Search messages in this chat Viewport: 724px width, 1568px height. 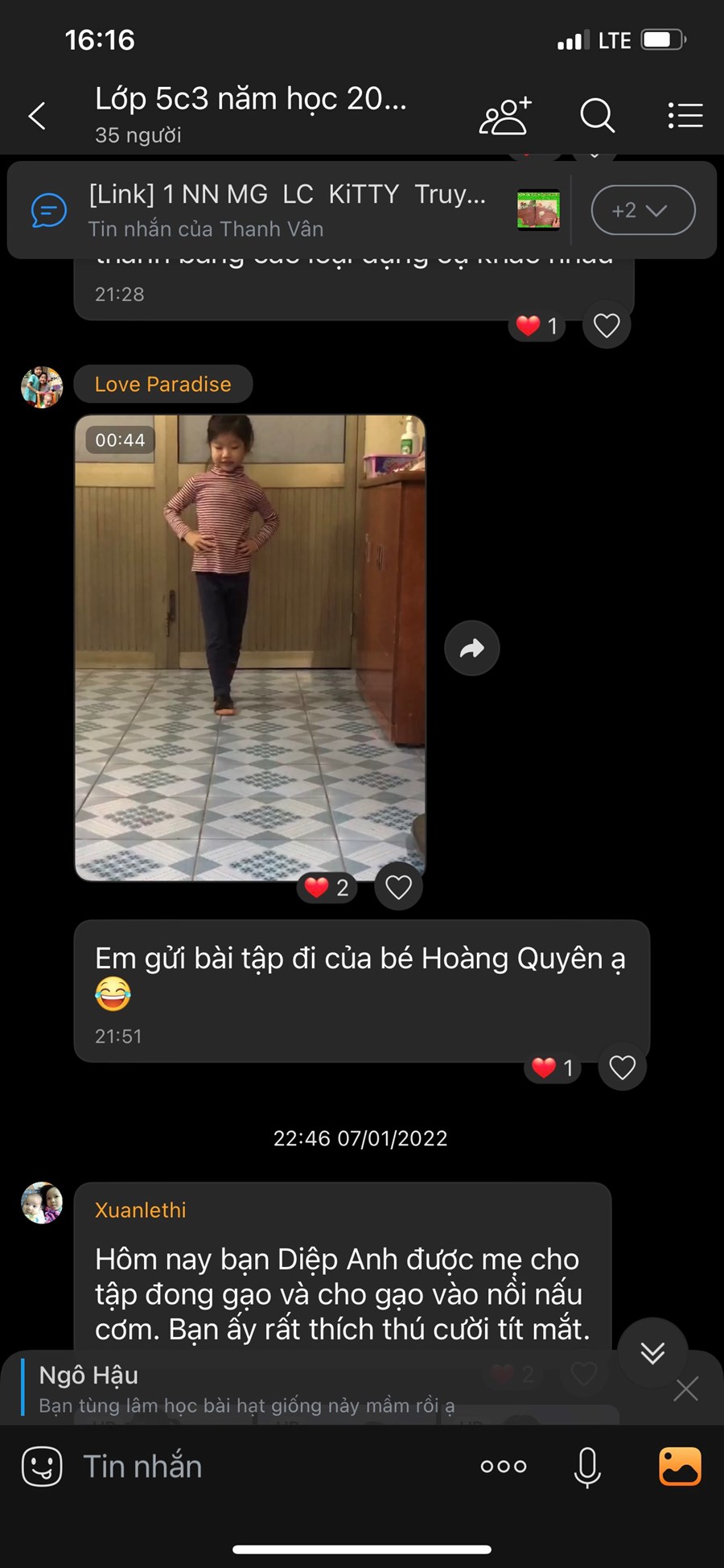[x=597, y=116]
